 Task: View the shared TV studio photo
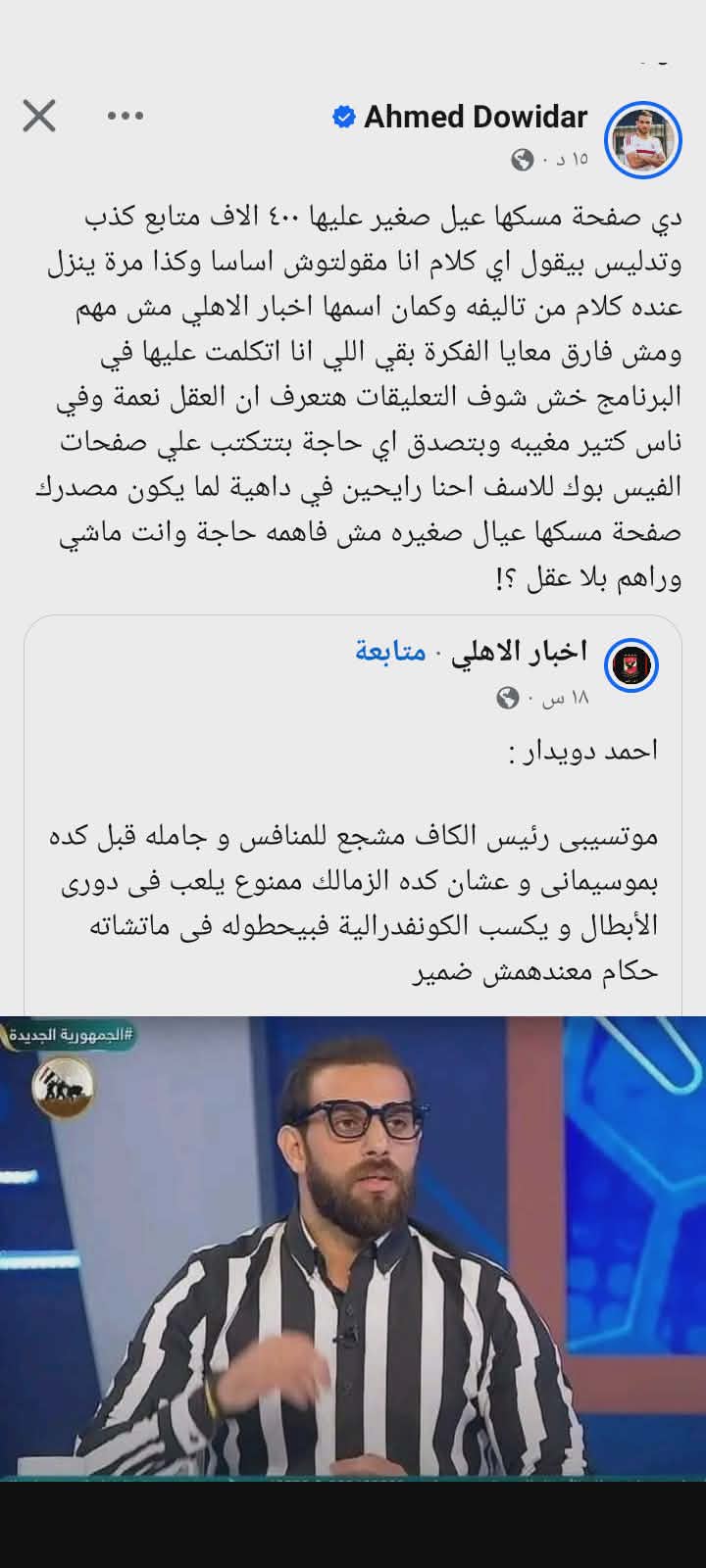[353, 1247]
